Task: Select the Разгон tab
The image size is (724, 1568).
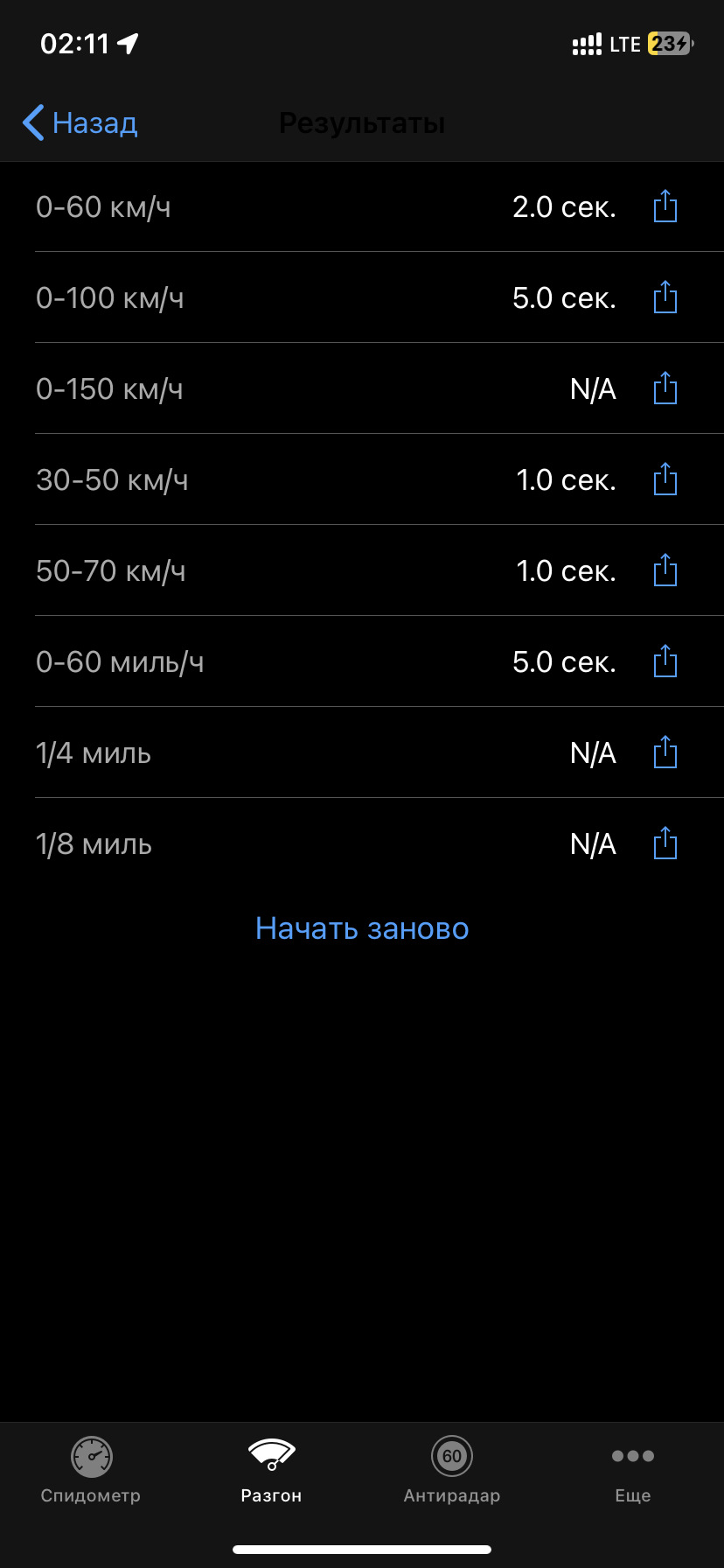Action: click(272, 1470)
